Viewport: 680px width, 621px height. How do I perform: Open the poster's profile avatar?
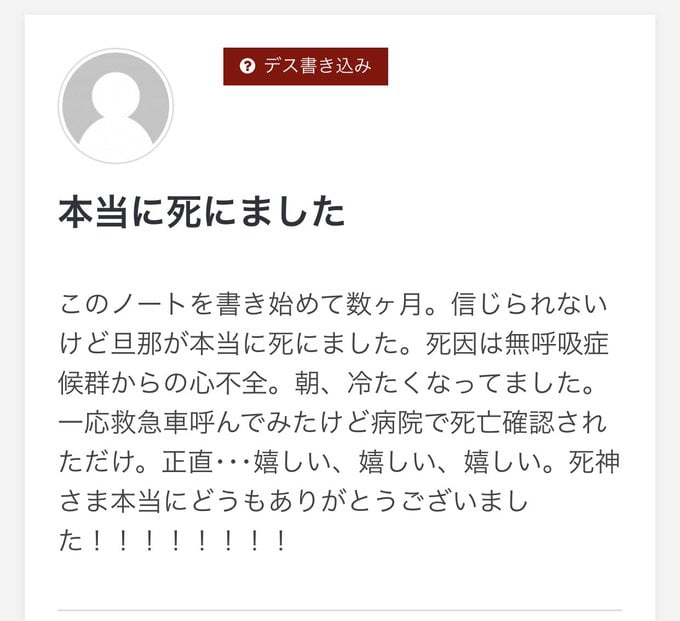click(116, 106)
